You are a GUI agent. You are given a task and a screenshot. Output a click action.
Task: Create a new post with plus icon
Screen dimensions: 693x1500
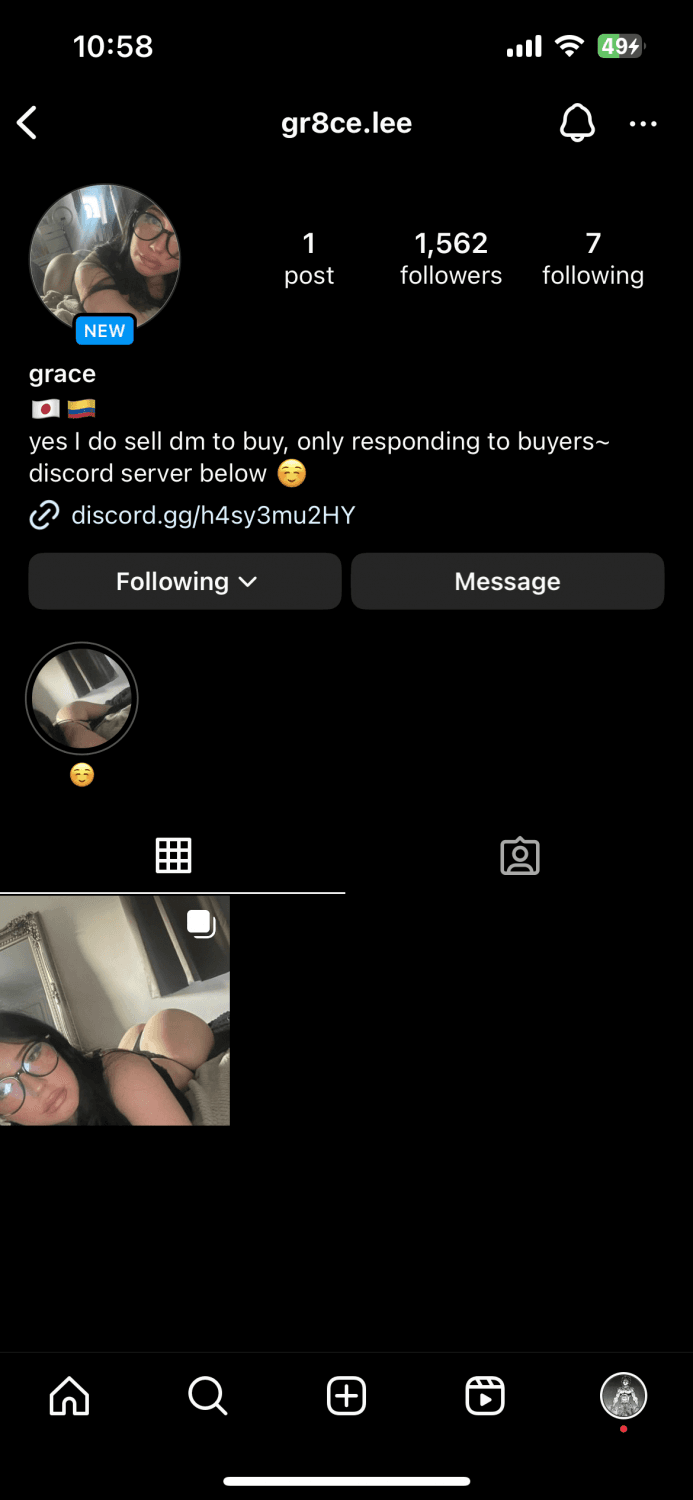[346, 1396]
